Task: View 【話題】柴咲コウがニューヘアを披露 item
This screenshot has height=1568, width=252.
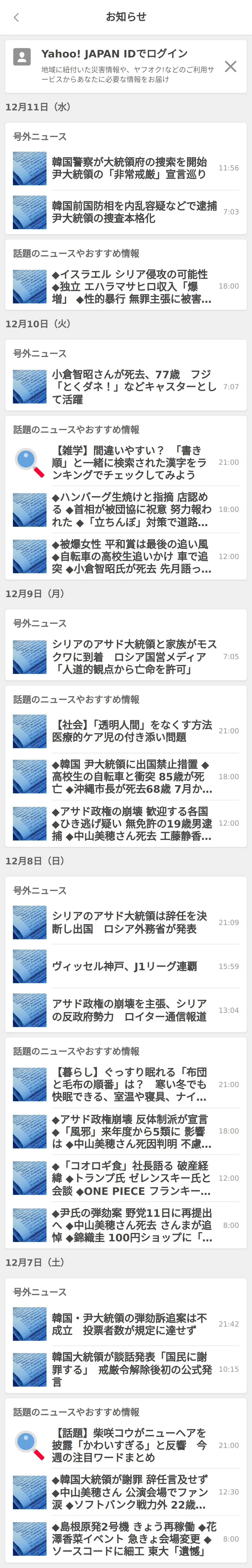Action: click(x=129, y=1445)
